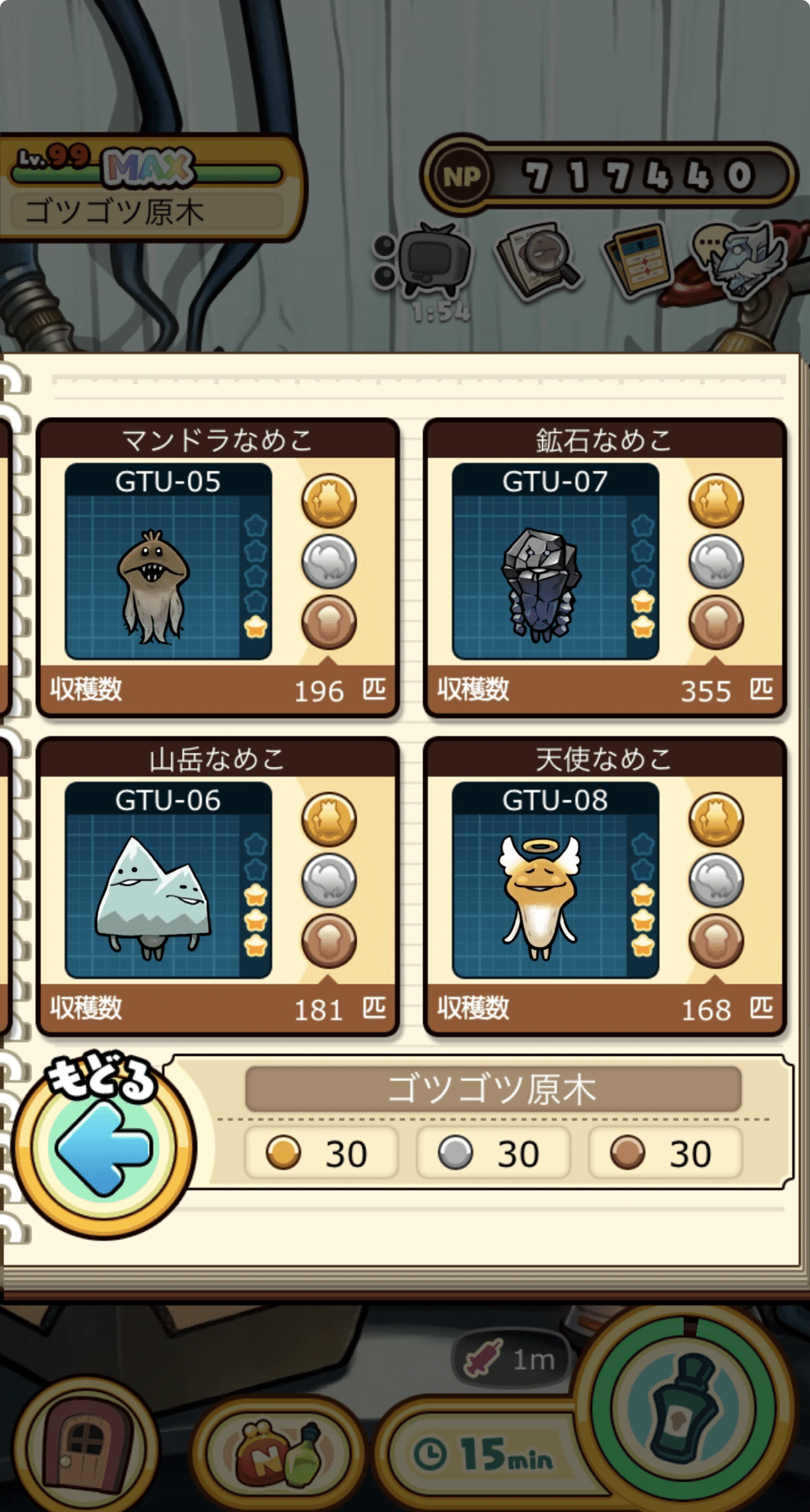This screenshot has height=1512, width=810.
Task: Tap the 1m syringe boost badge
Action: [x=512, y=1359]
